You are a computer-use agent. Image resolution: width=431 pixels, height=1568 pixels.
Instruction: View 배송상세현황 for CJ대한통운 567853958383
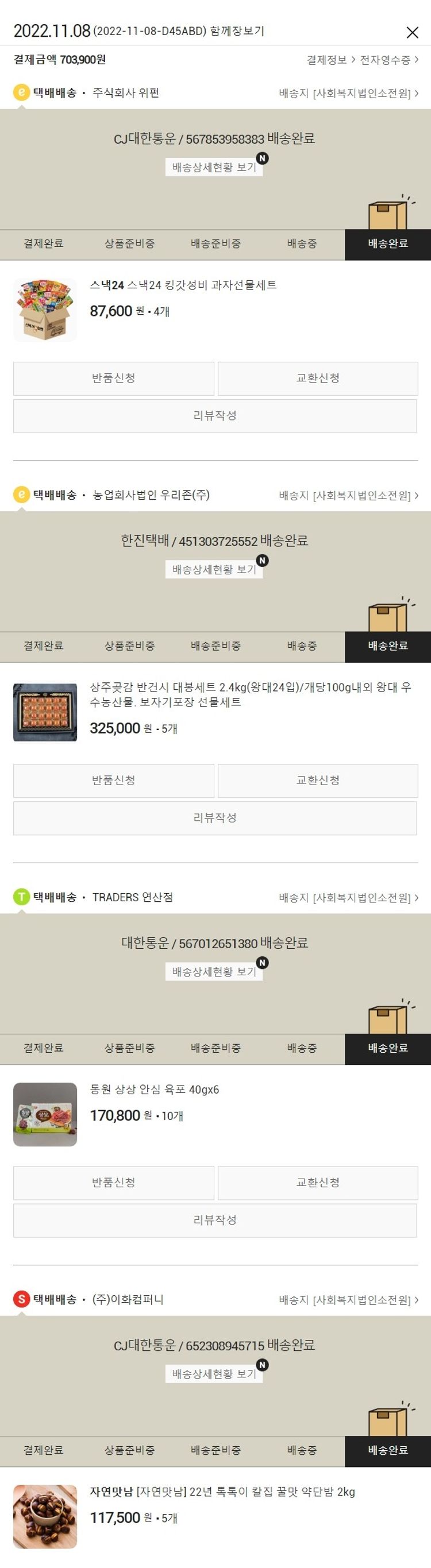pyautogui.click(x=214, y=167)
